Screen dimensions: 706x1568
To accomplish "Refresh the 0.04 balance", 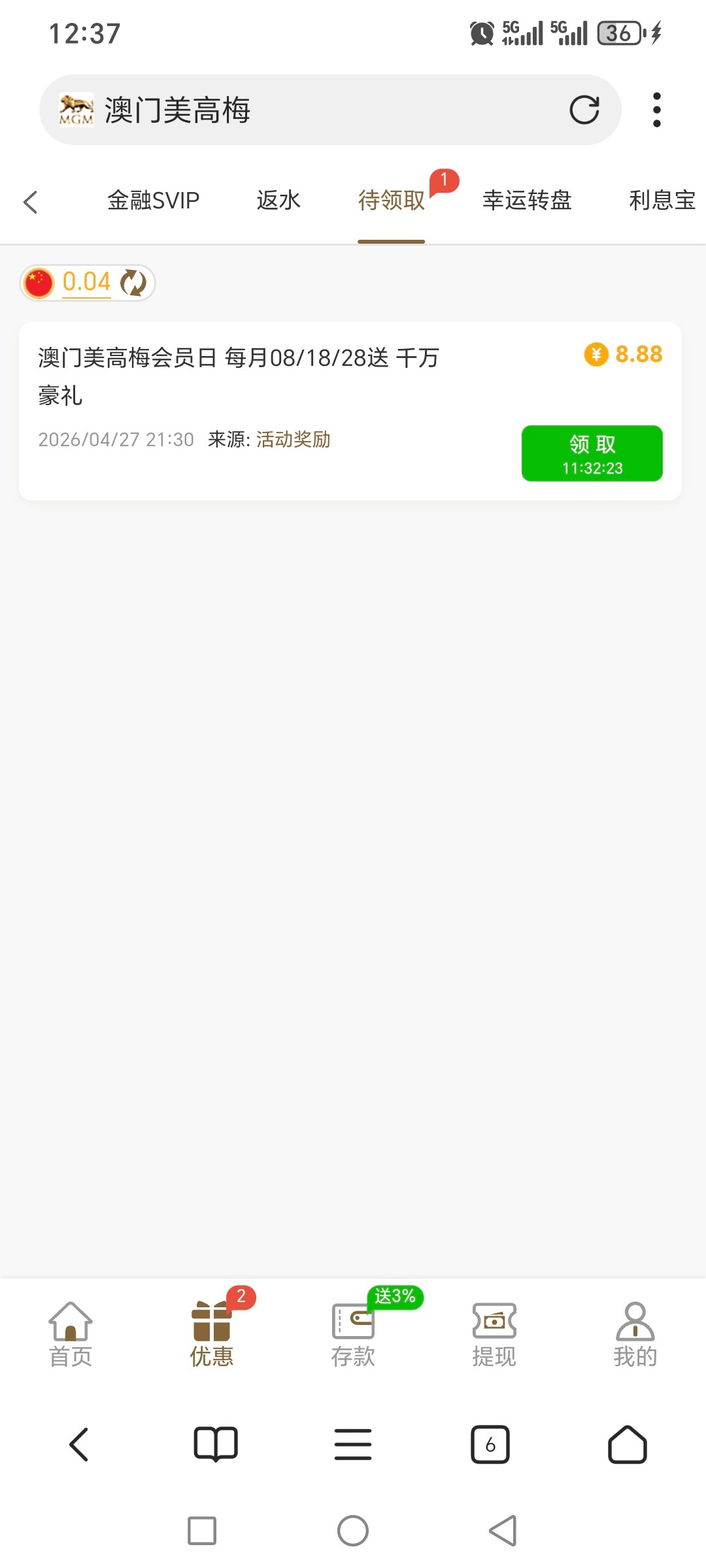I will [x=133, y=283].
